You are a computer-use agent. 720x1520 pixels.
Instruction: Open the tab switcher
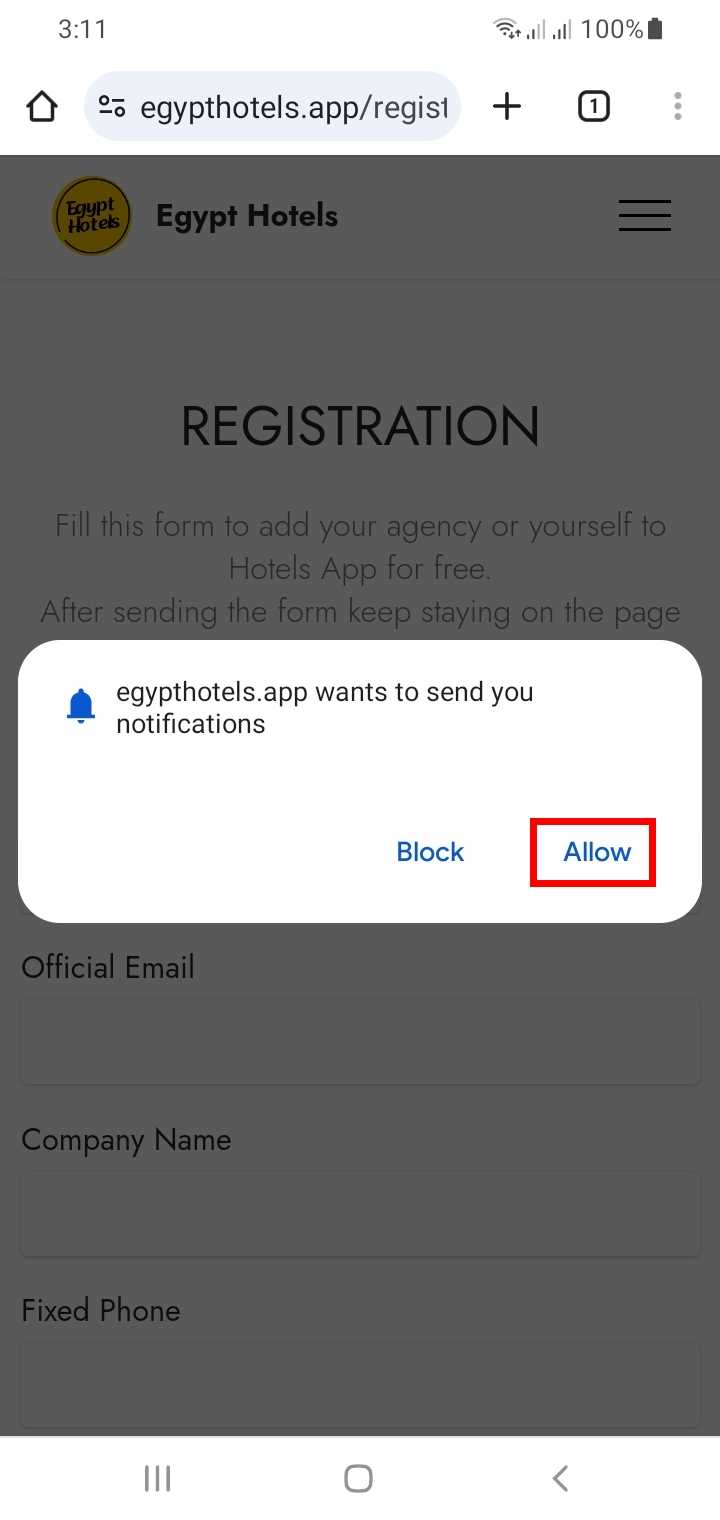[594, 106]
